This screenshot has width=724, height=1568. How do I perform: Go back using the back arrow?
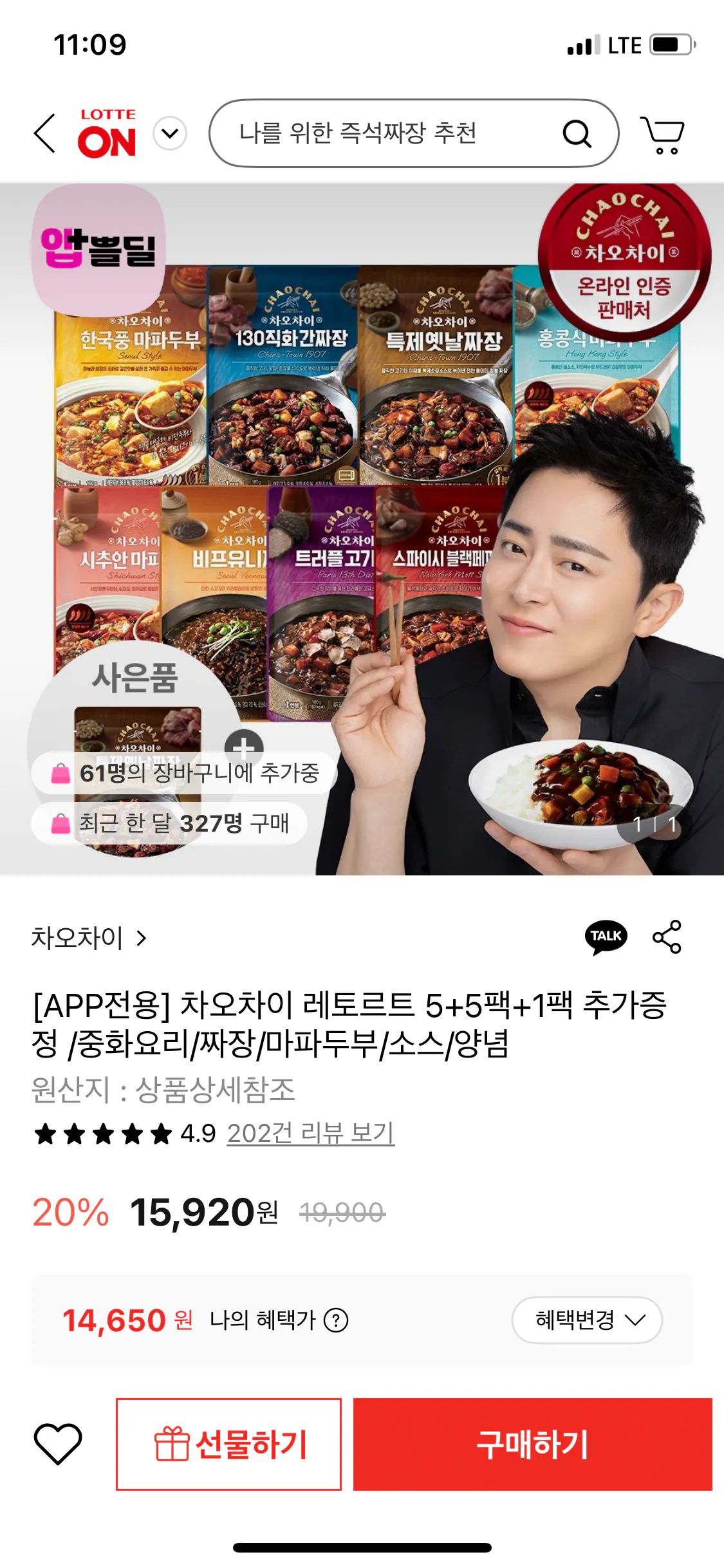coord(44,133)
